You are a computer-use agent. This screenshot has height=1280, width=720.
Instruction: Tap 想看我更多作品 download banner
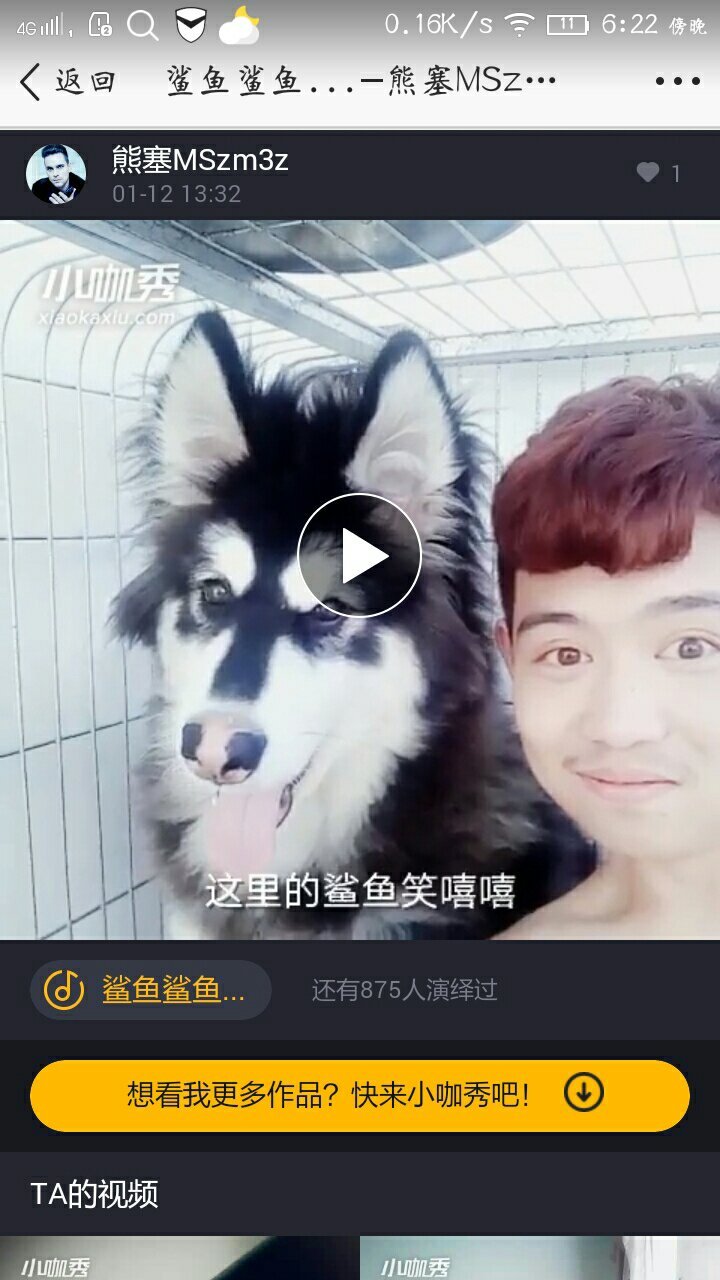pyautogui.click(x=360, y=1096)
